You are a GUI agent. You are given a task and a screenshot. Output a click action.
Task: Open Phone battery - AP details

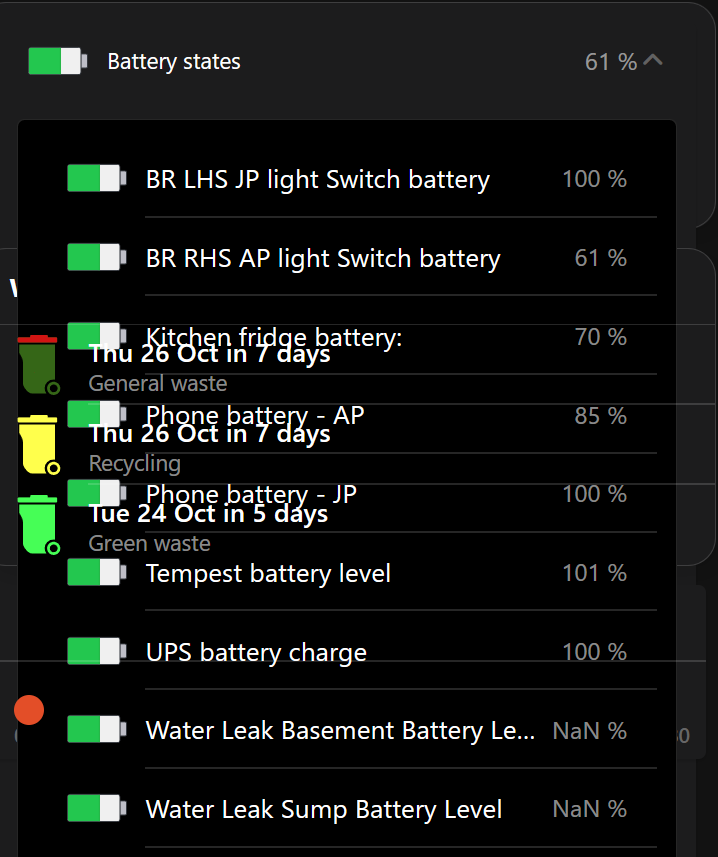347,415
